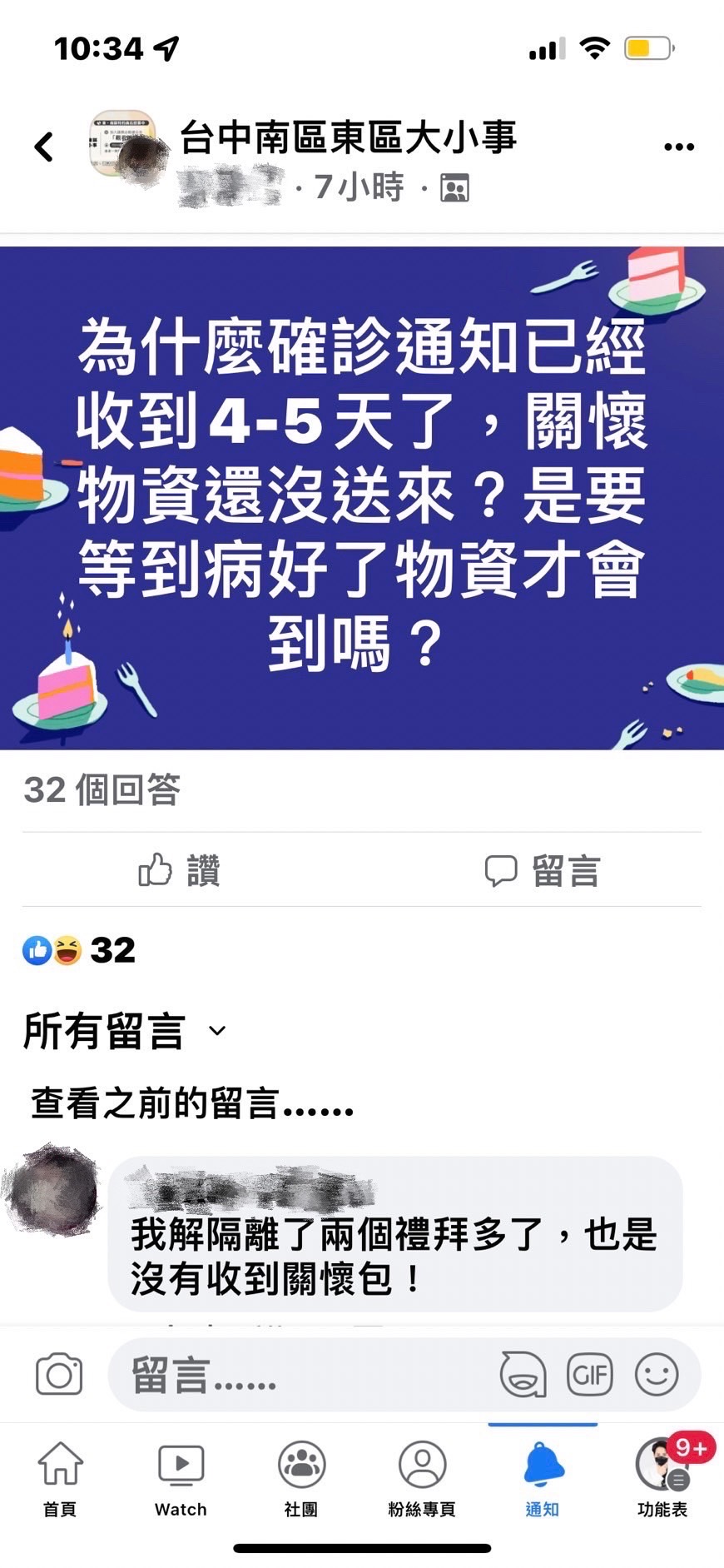
Task: View the 32 reactions list
Action: click(x=80, y=950)
